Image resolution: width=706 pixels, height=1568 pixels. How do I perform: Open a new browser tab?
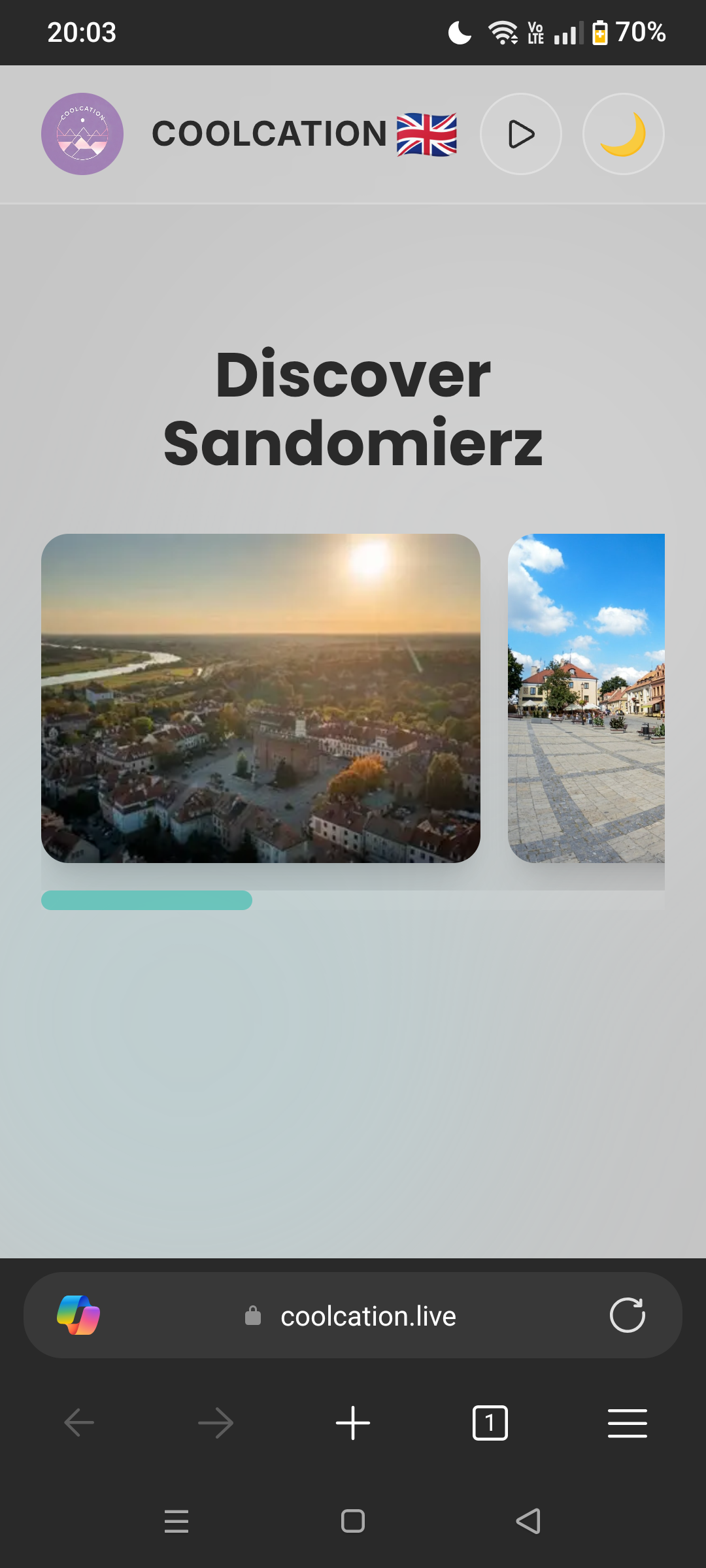click(353, 1423)
